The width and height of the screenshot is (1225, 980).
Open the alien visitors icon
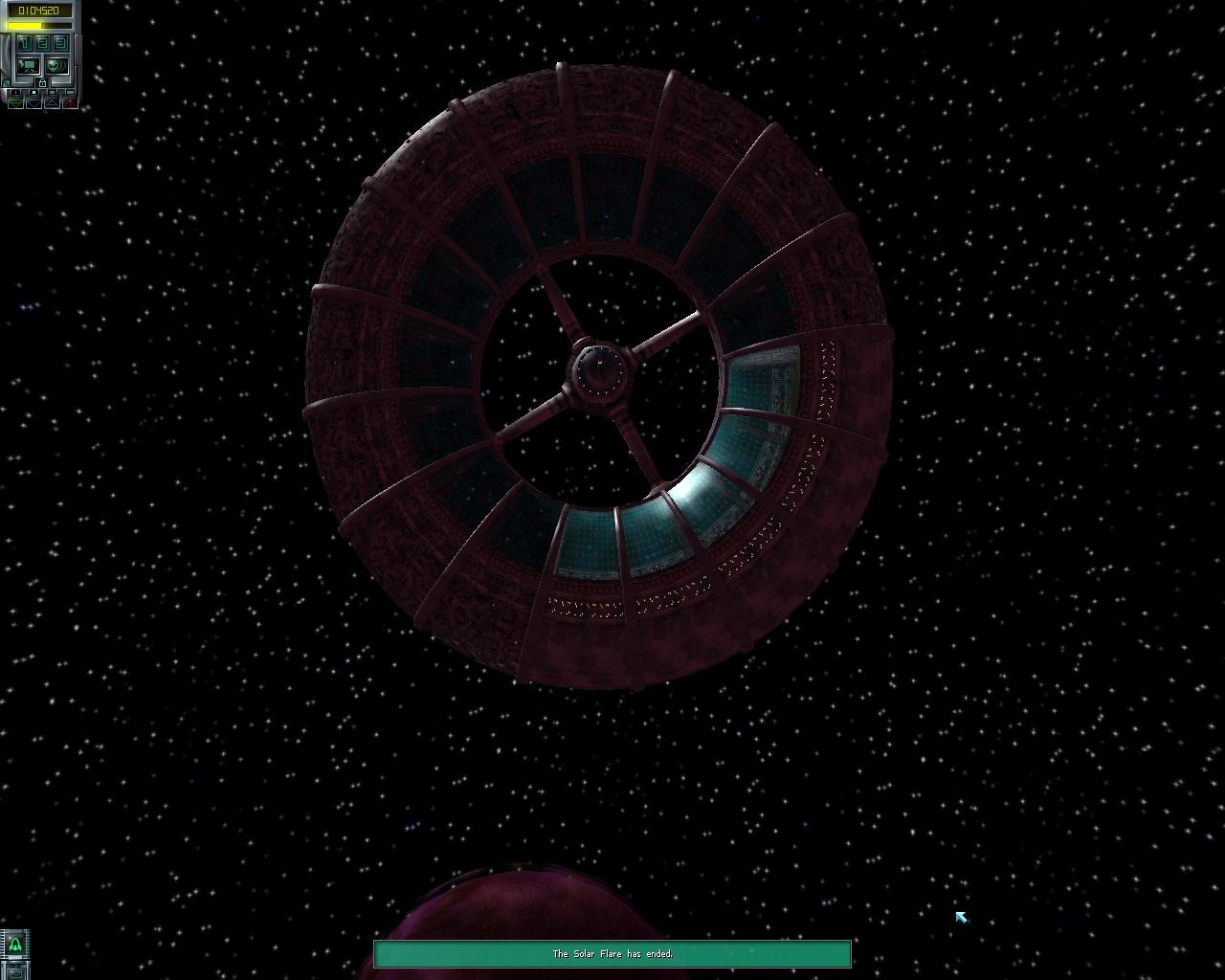click(x=56, y=66)
